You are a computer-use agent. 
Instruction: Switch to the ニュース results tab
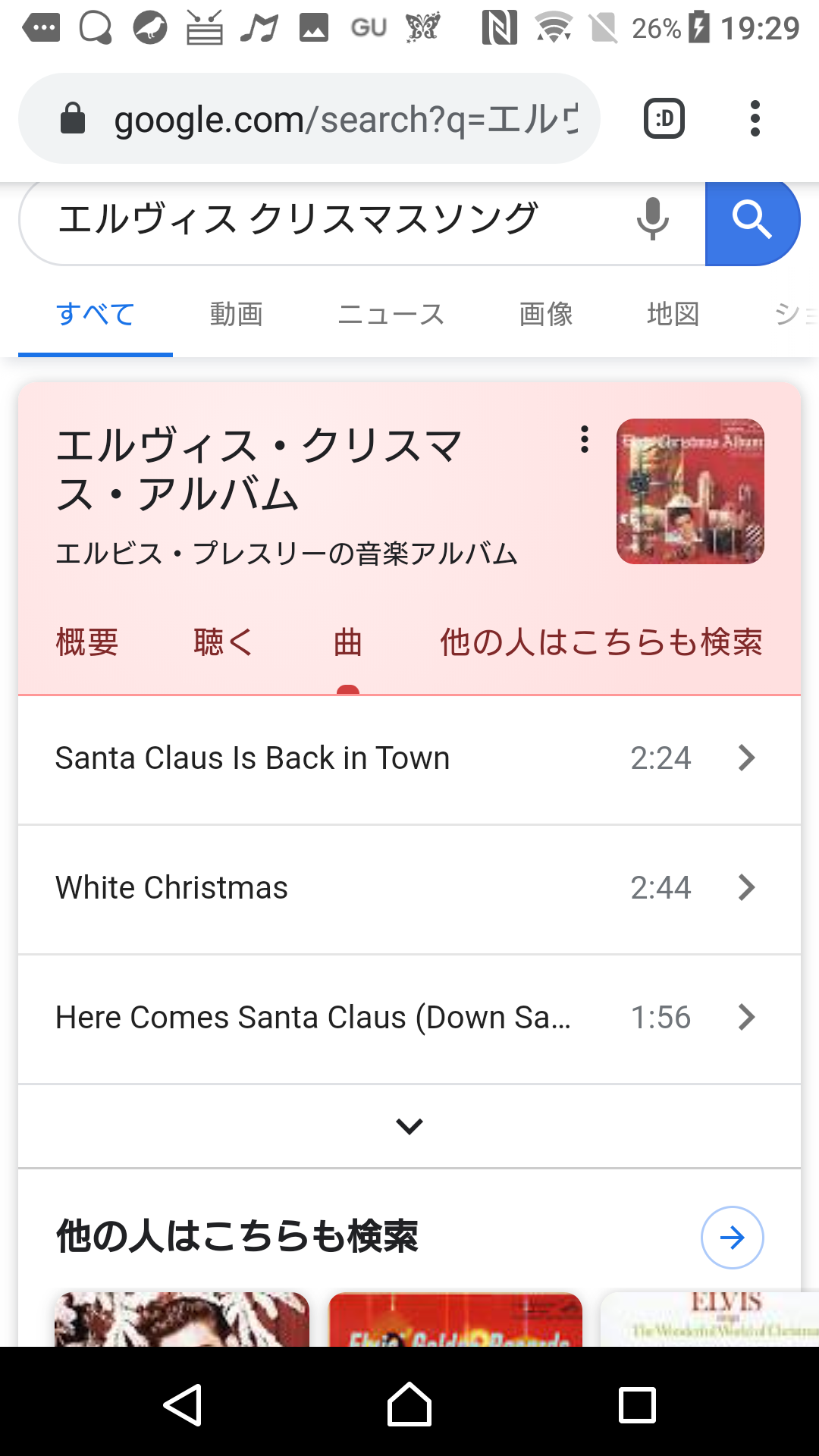point(391,314)
